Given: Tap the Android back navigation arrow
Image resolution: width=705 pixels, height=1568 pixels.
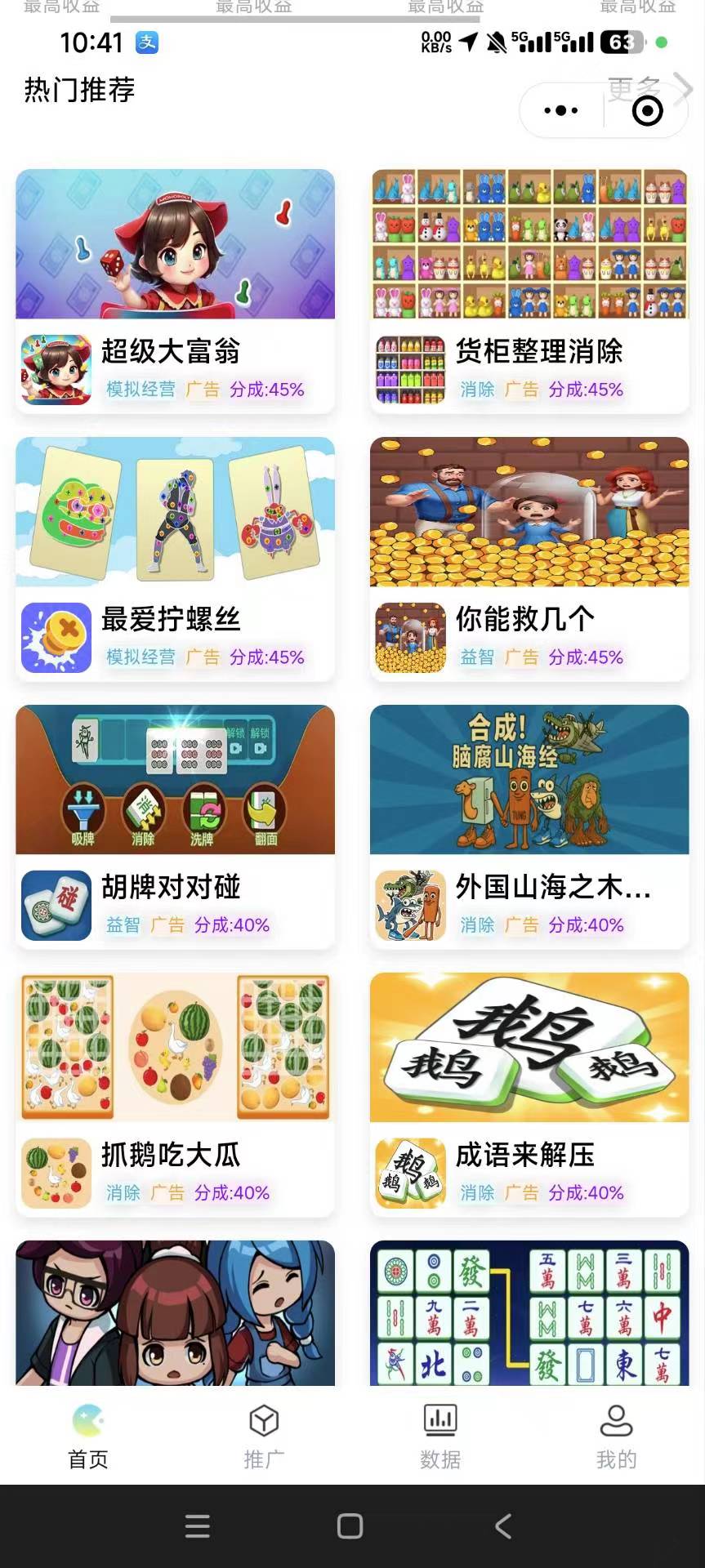Looking at the screenshot, I should pos(503,1526).
